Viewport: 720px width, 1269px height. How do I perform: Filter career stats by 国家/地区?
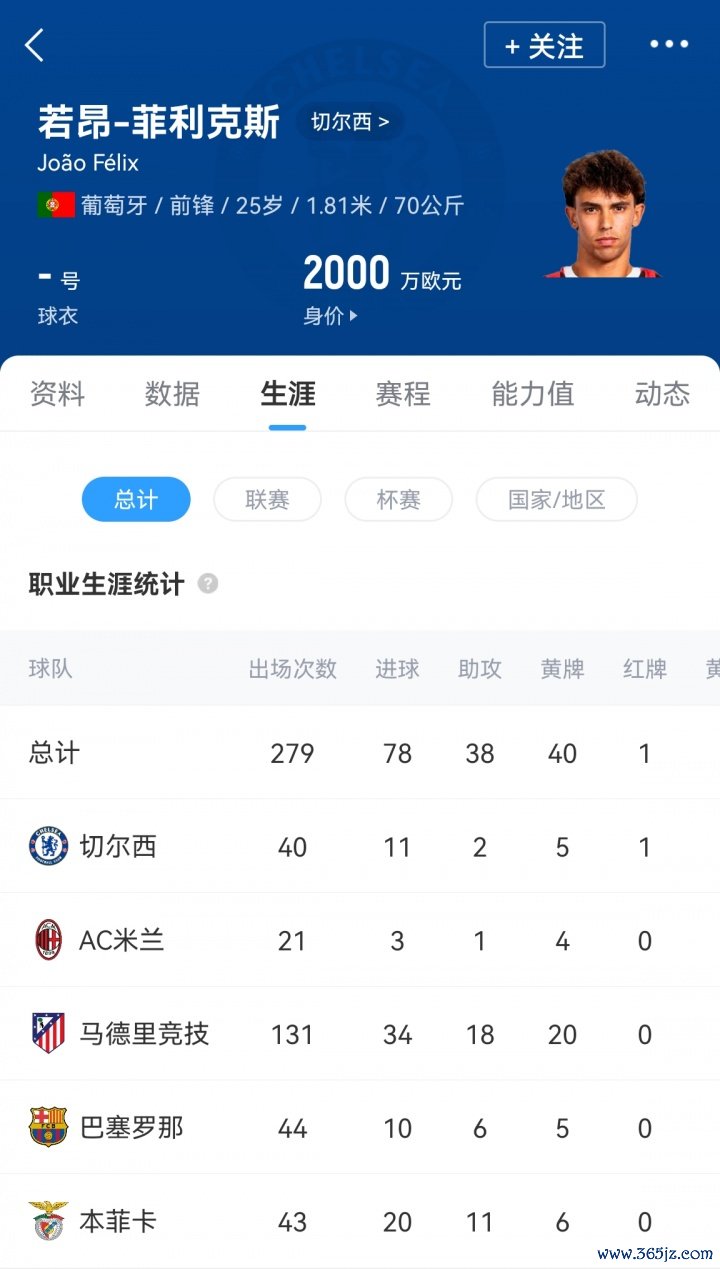[556, 499]
